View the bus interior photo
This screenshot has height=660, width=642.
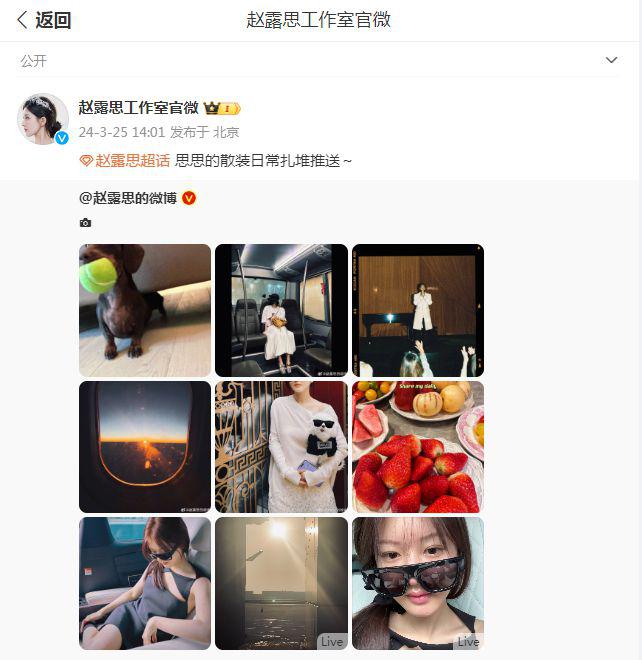281,310
